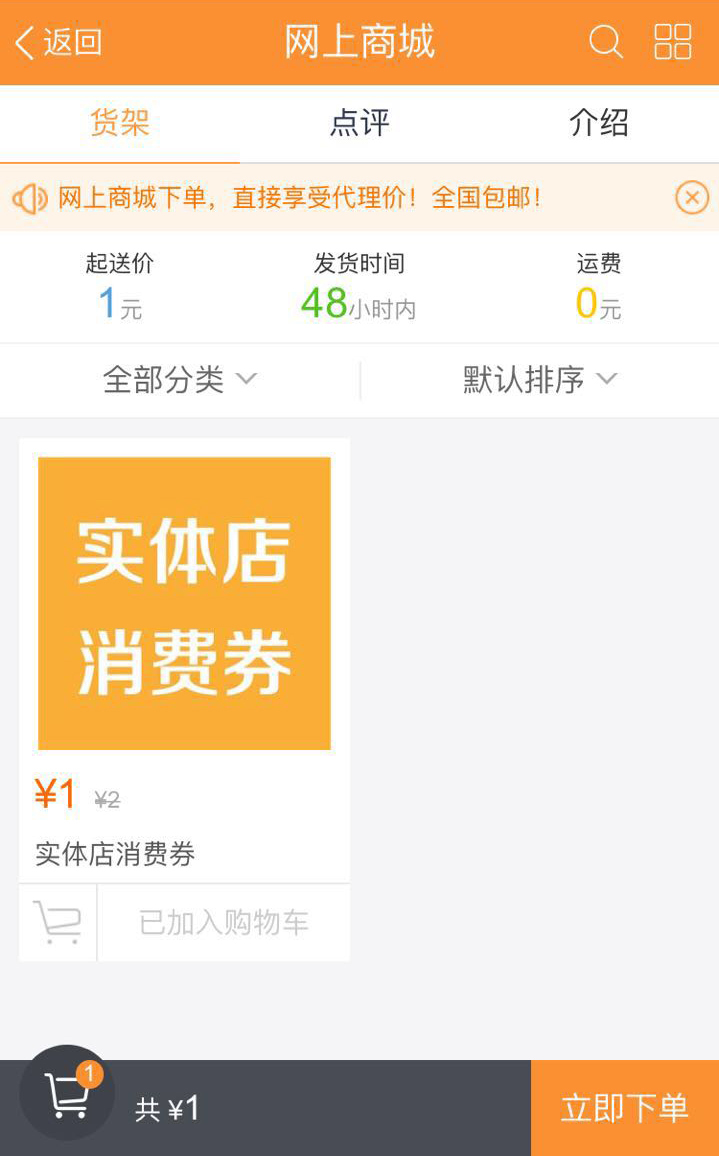Expand the 全部分类 dropdown

click(x=180, y=380)
